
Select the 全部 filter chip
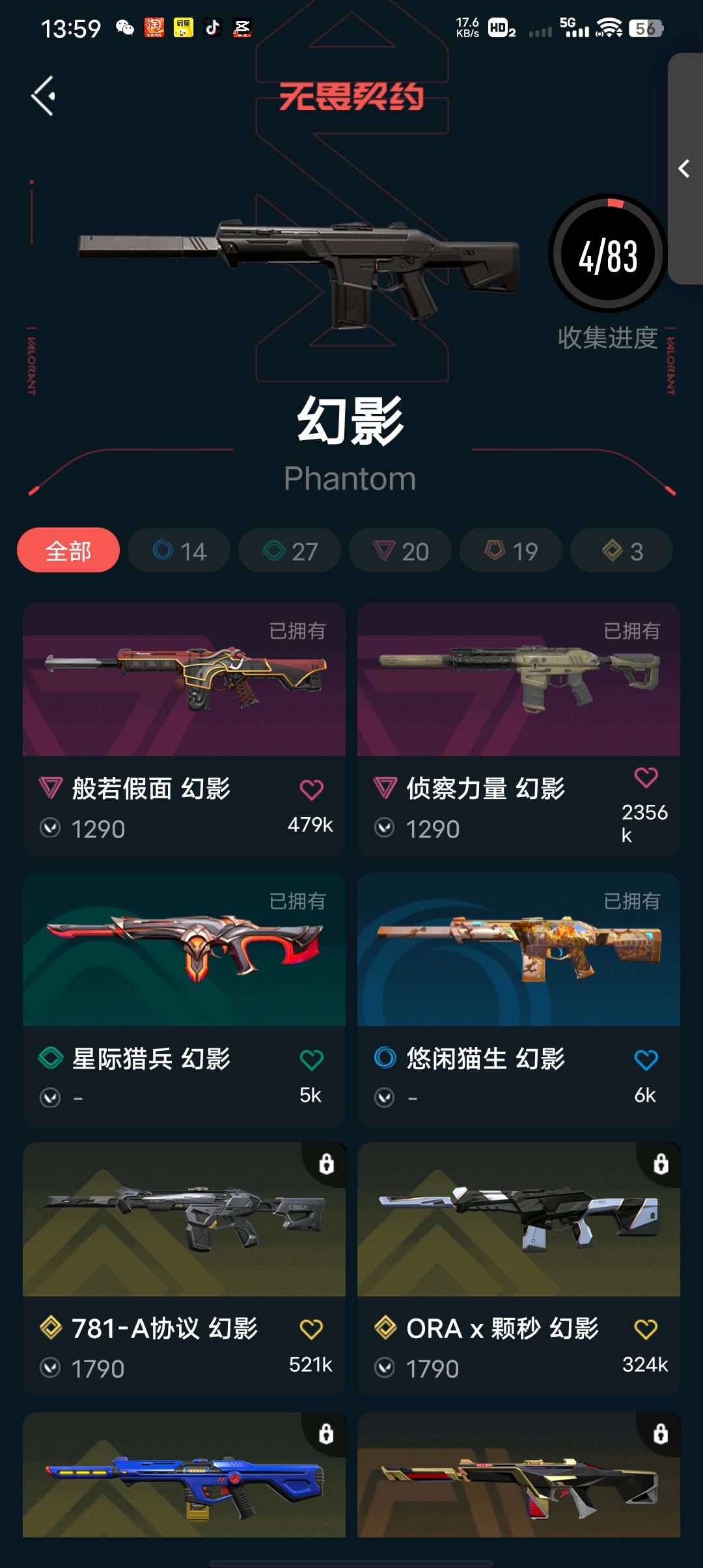tap(68, 550)
